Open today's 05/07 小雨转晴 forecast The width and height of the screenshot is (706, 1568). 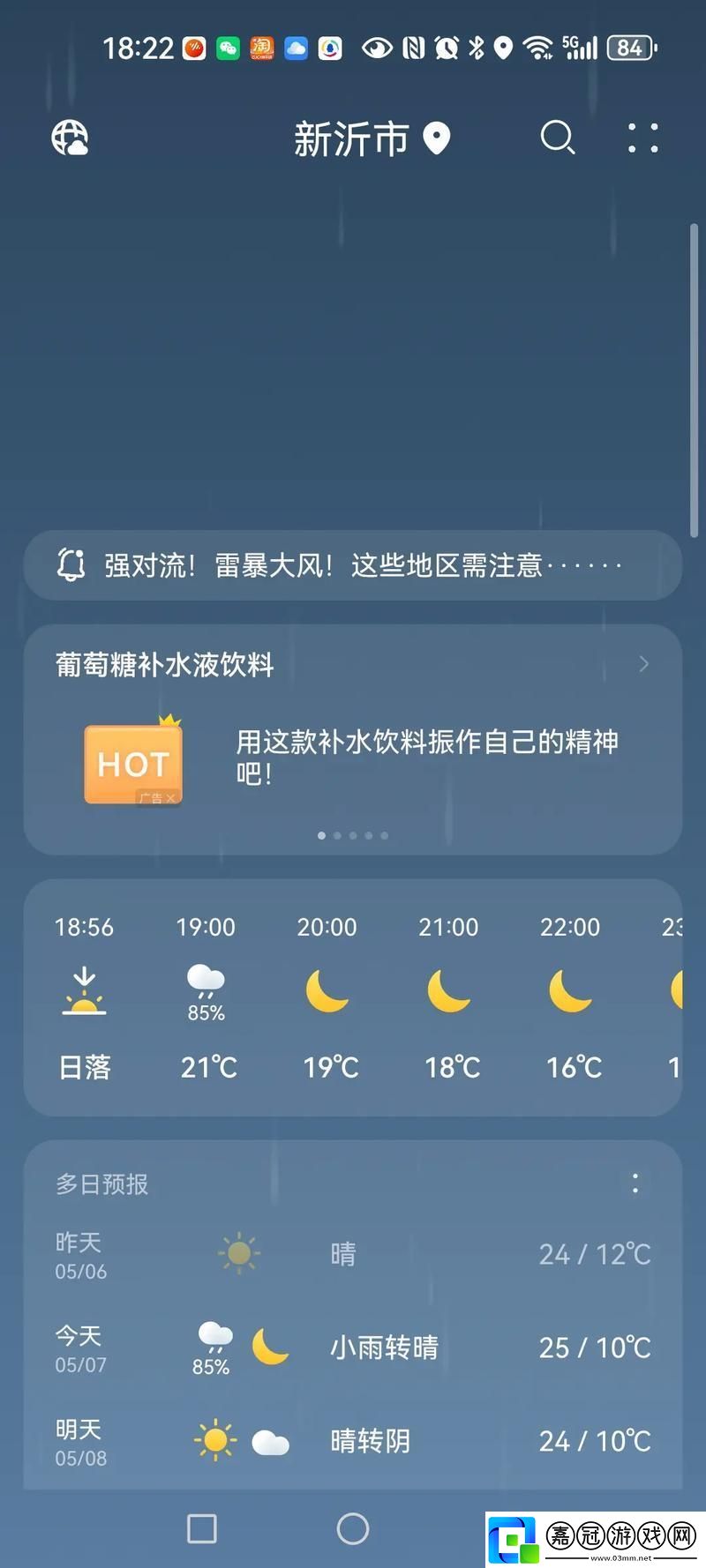point(353,1348)
